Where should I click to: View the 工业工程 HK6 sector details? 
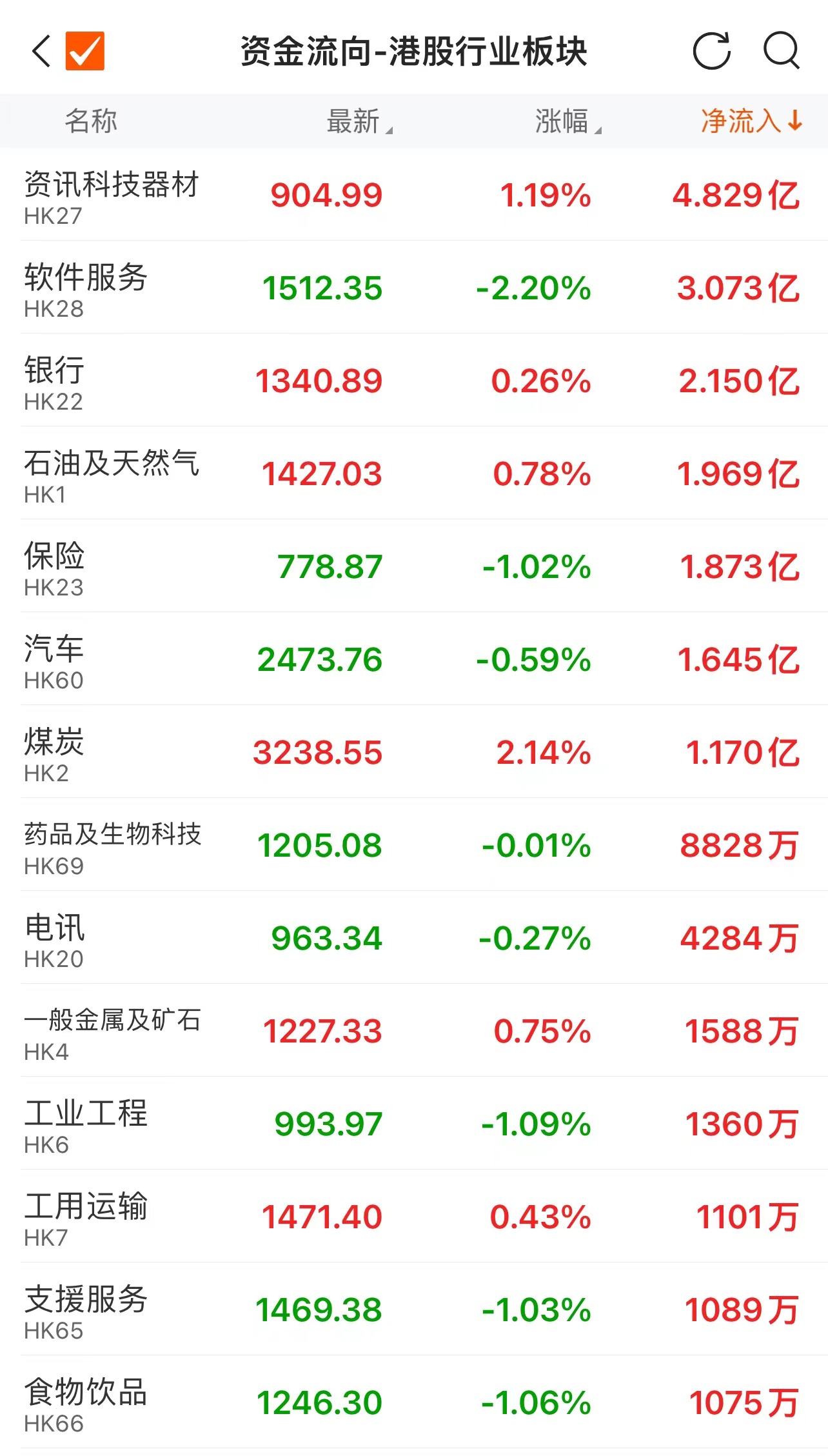click(x=413, y=1124)
